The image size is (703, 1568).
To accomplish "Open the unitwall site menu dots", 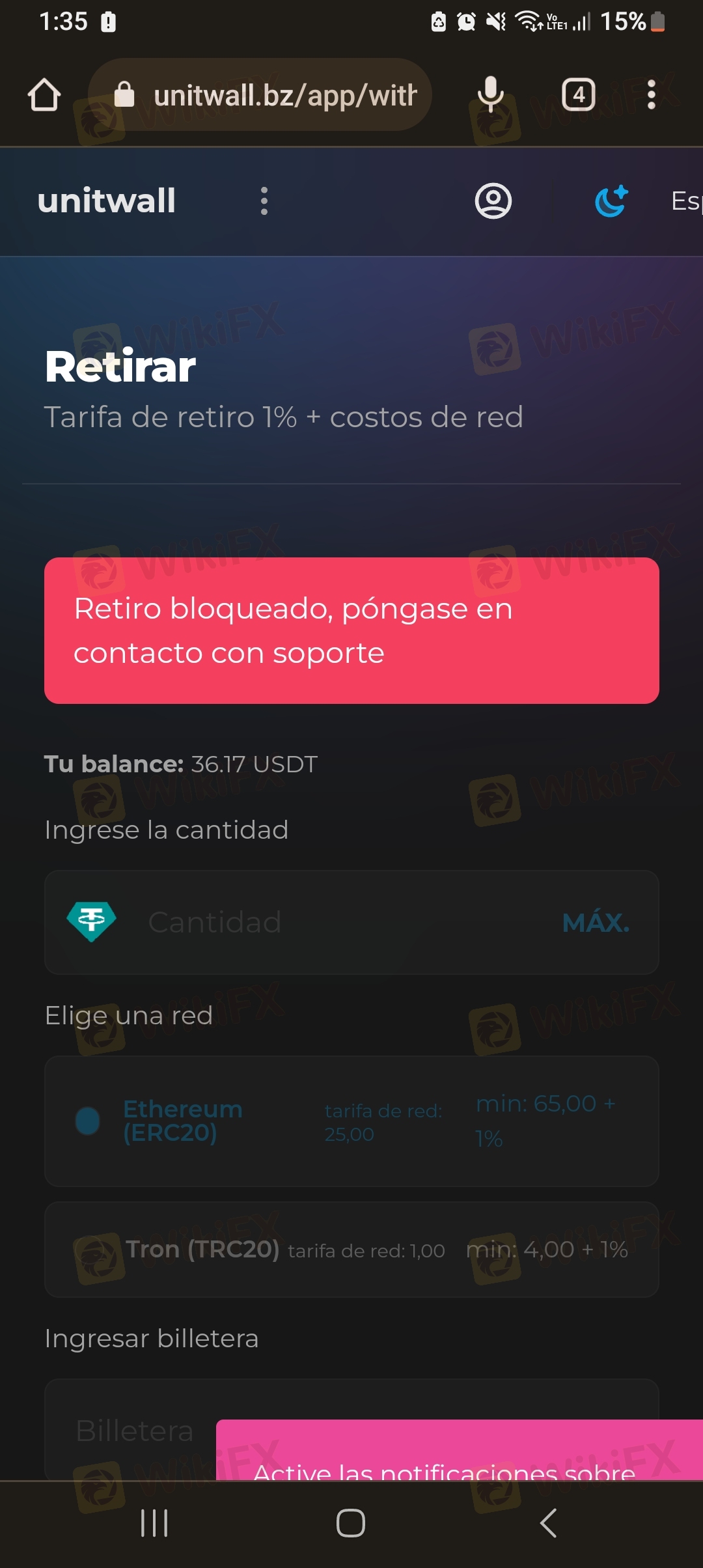I will pyautogui.click(x=264, y=201).
